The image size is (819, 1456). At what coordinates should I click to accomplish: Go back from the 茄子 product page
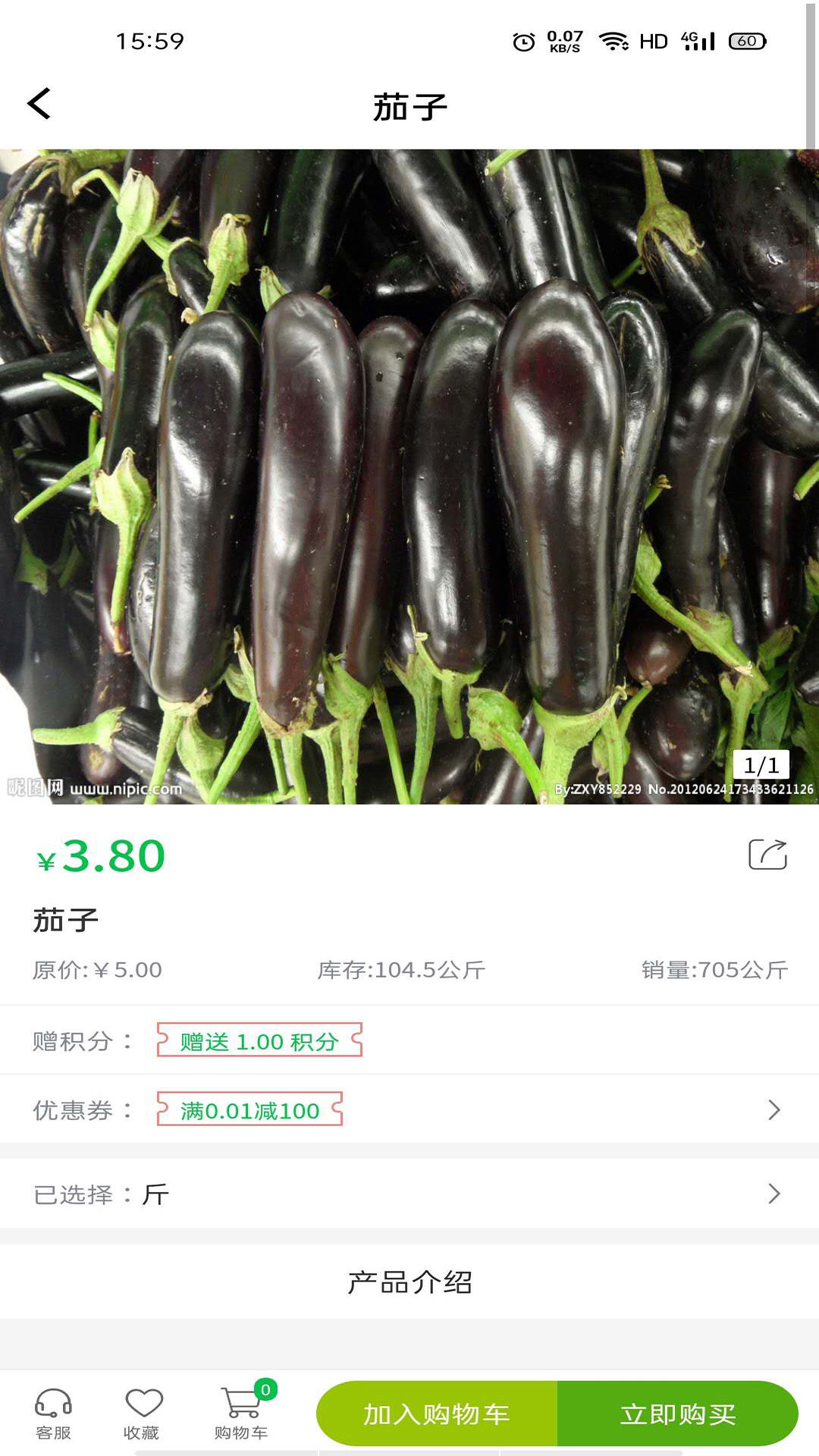point(39,104)
